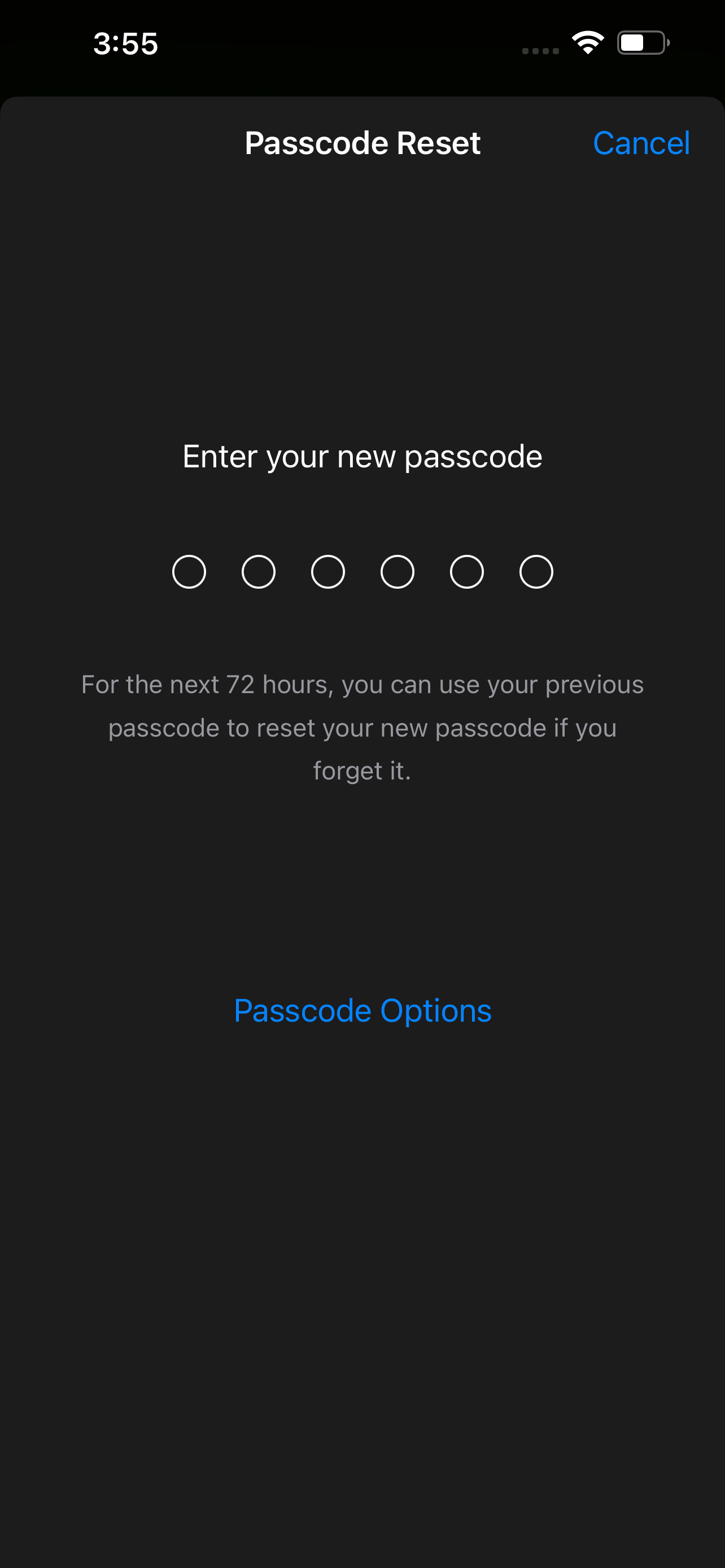Image resolution: width=725 pixels, height=1568 pixels.
Task: Click the passcode dots row
Action: tap(362, 571)
